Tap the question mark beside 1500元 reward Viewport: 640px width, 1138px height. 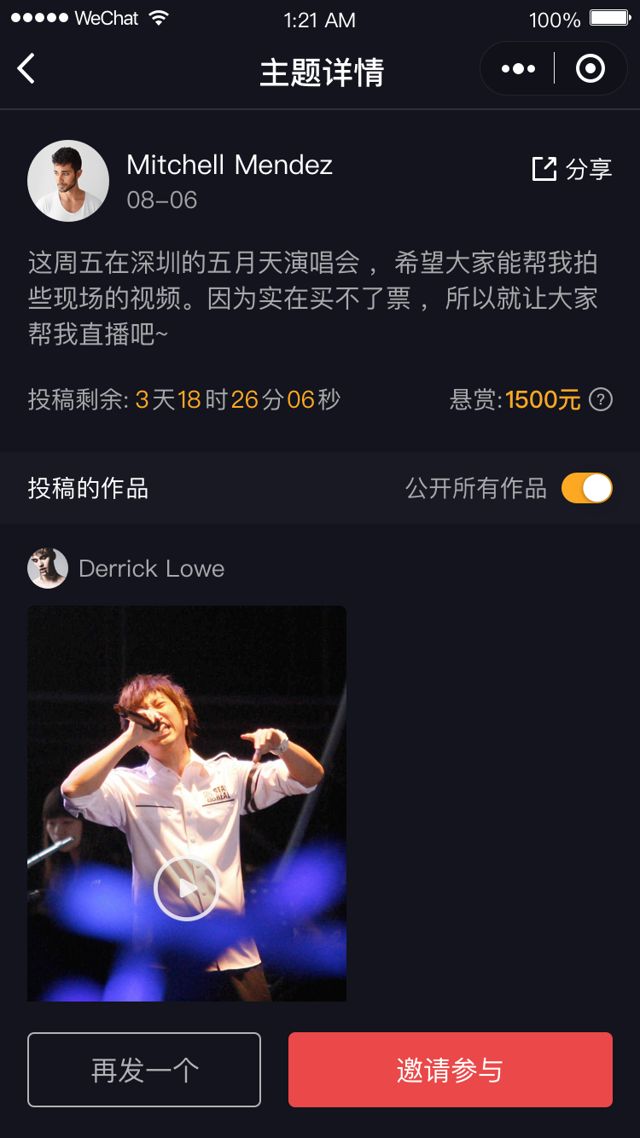(601, 400)
